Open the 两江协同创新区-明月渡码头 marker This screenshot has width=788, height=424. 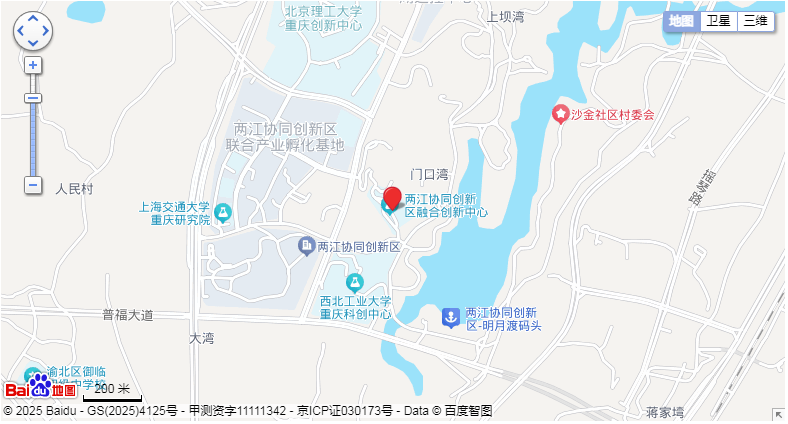coord(452,318)
